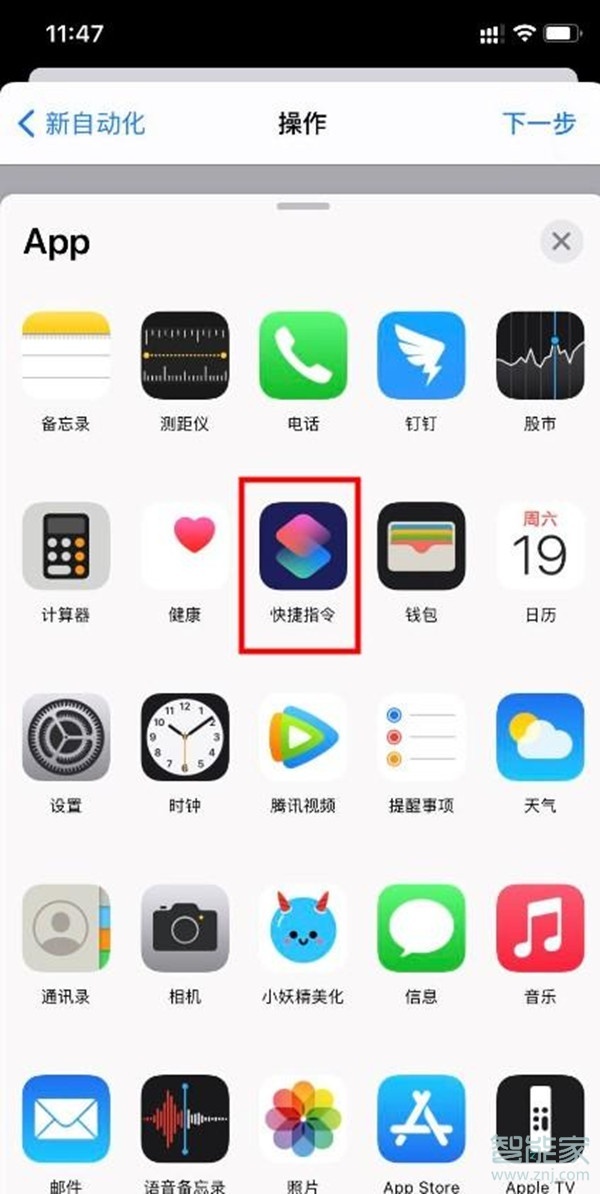Select the 音乐 app
This screenshot has width=600, height=1194.
[x=540, y=928]
